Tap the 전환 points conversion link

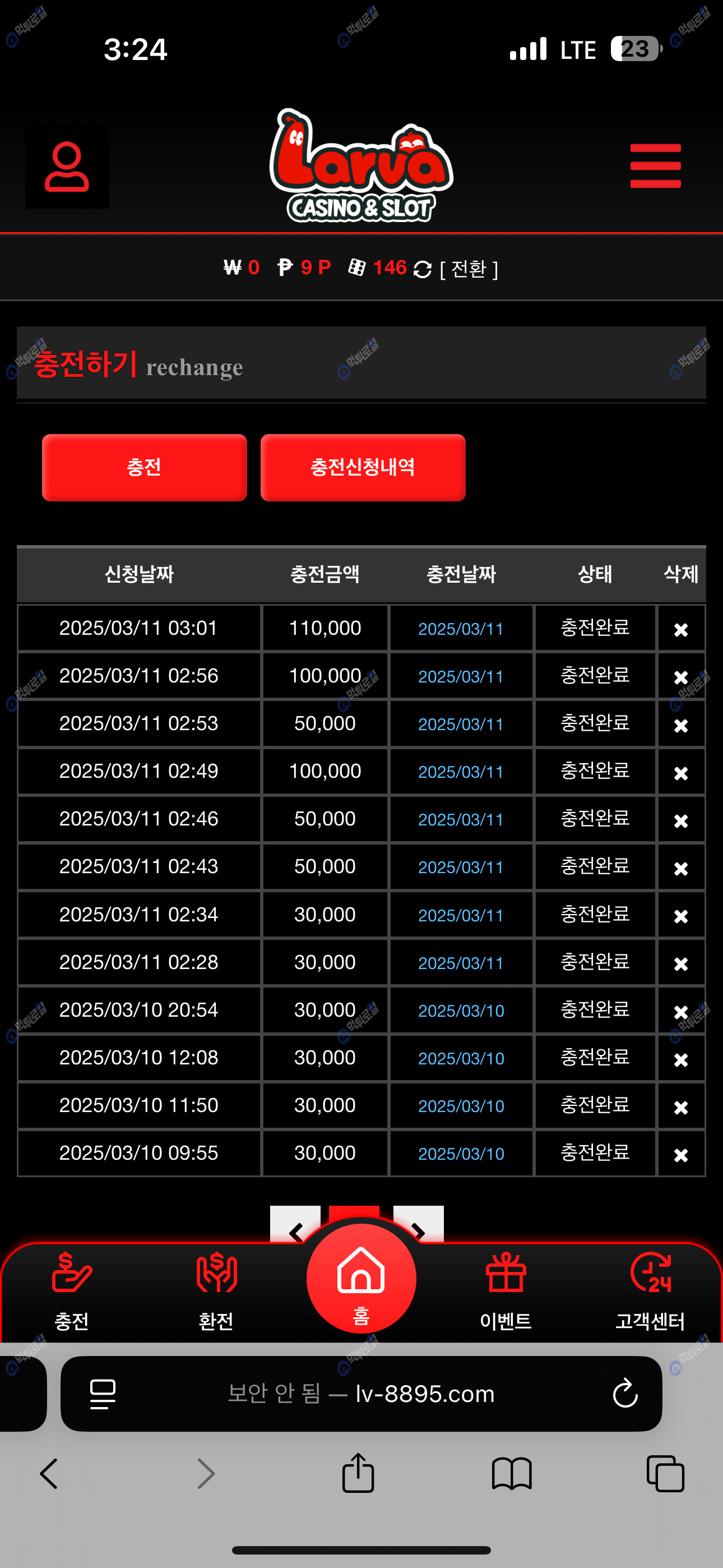(x=468, y=269)
